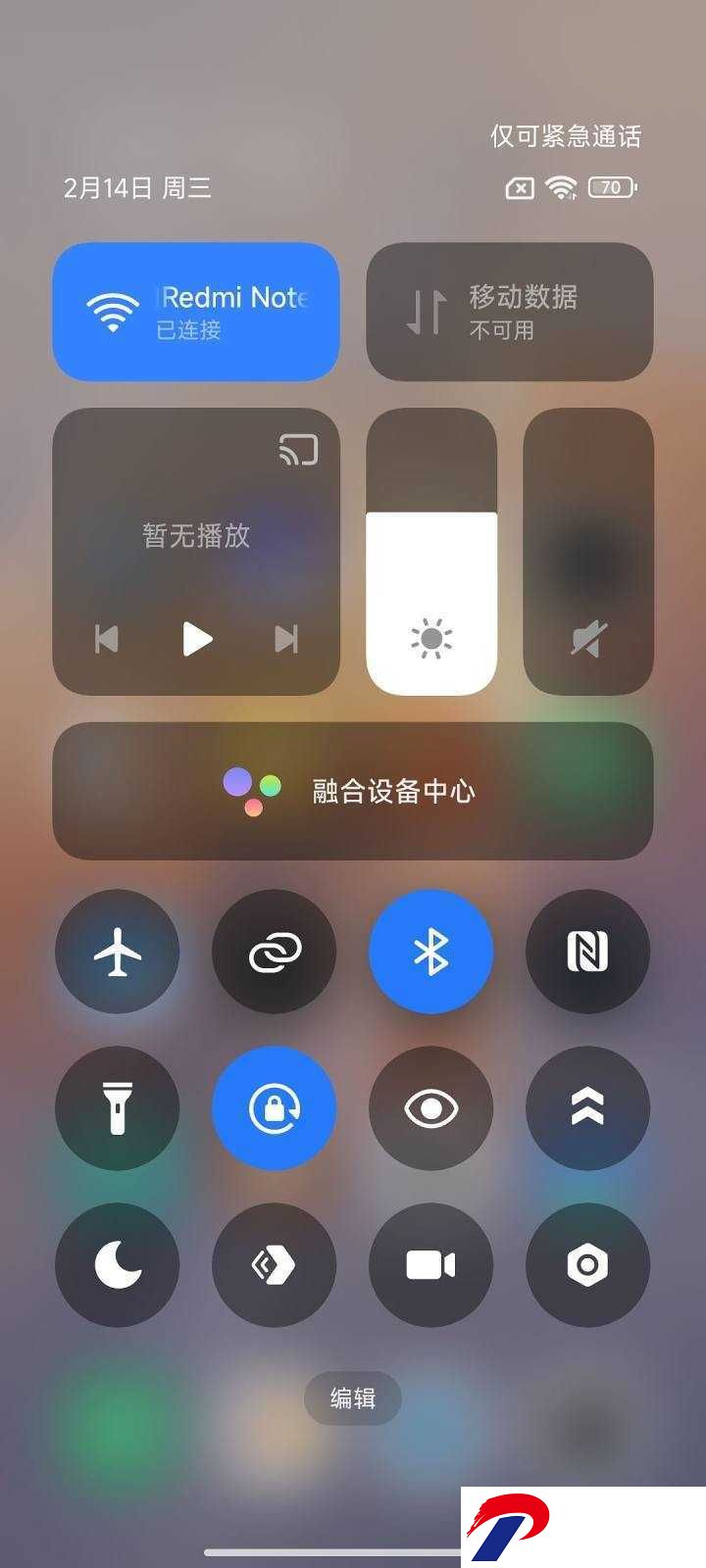Screen dimensions: 706x1568
Task: Start screen recording with camera icon
Action: [431, 1265]
